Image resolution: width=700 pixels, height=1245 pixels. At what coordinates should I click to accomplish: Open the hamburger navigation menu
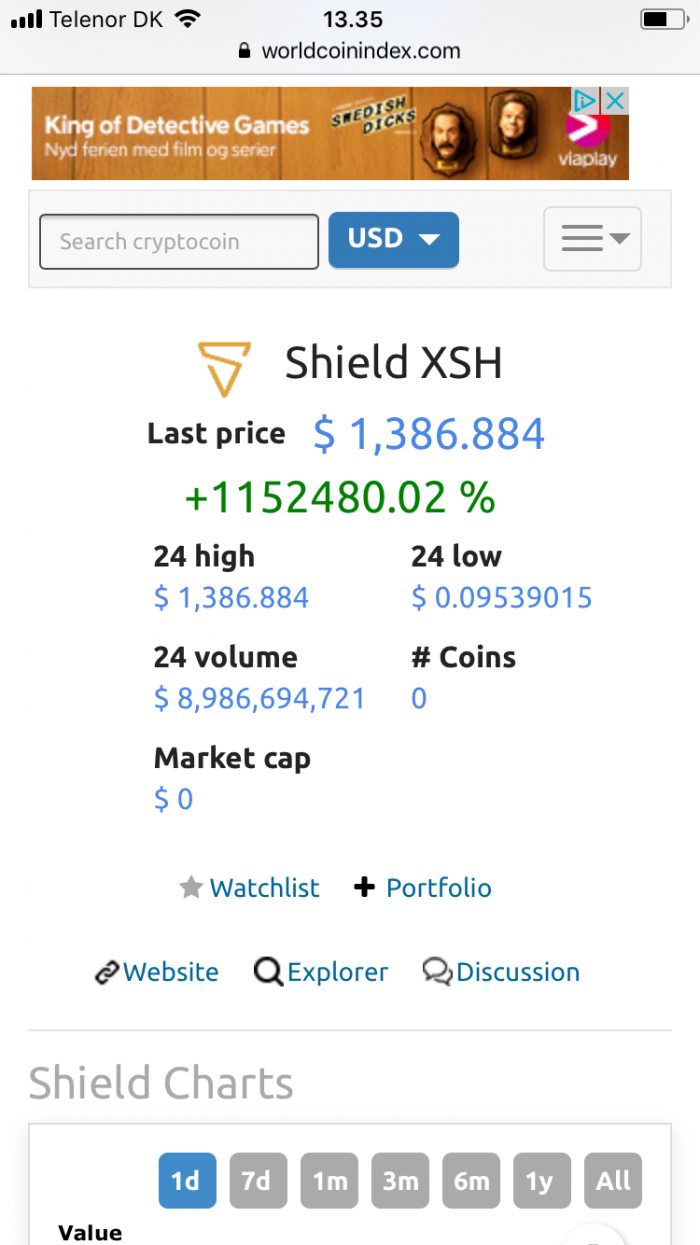[592, 239]
